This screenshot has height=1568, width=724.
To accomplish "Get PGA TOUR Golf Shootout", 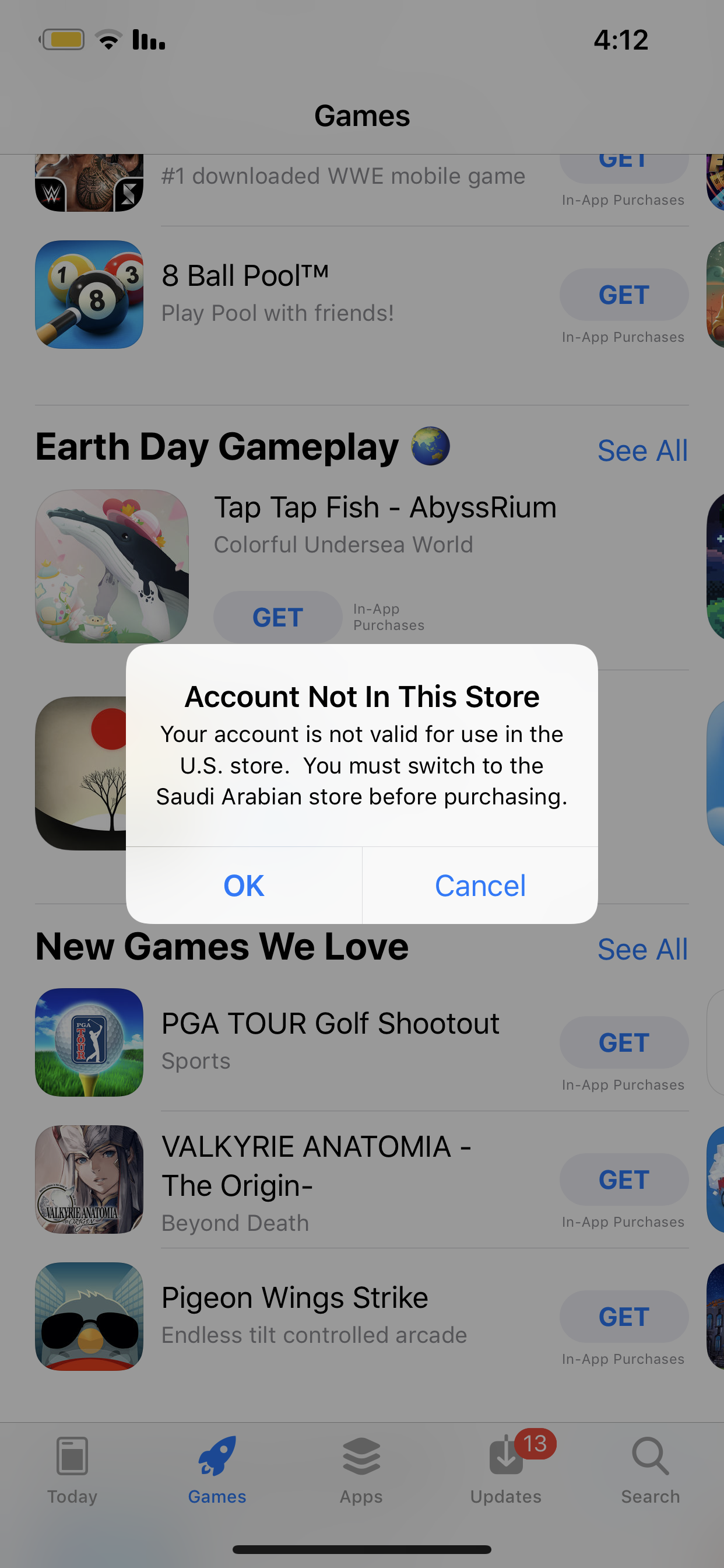I will tap(623, 1042).
